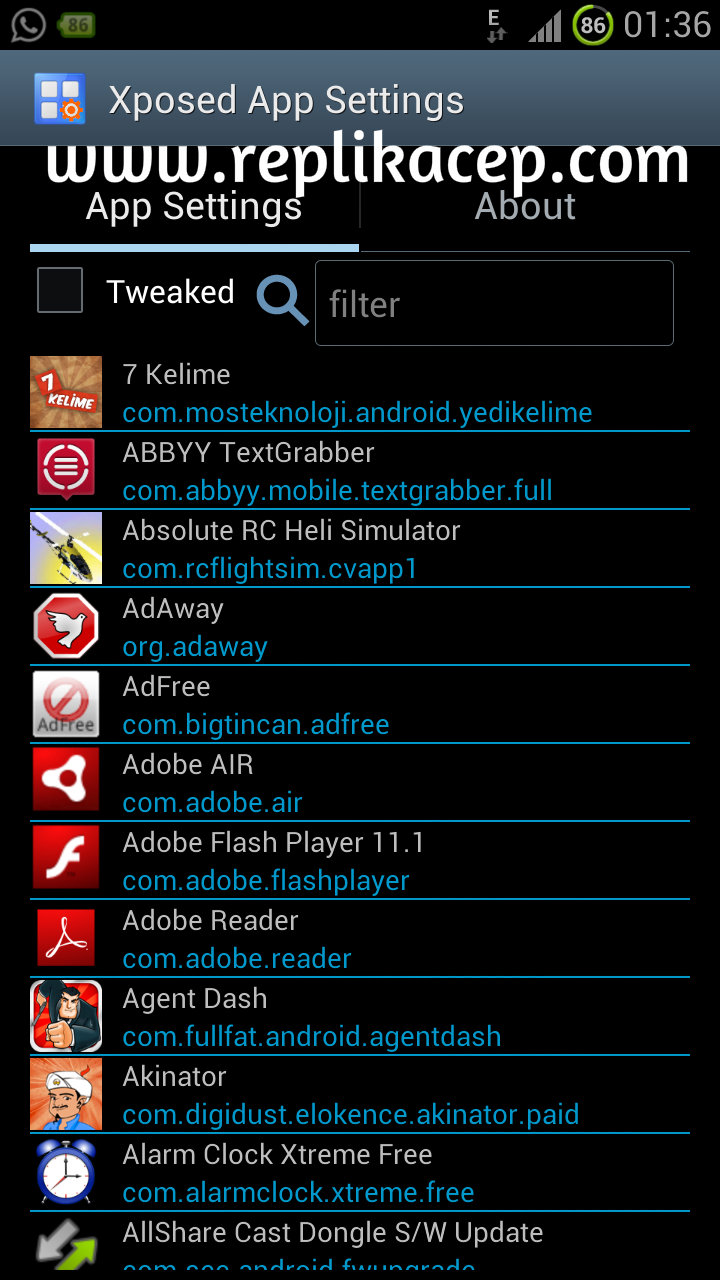The width and height of the screenshot is (720, 1280).
Task: Open settings for 7 Kelime
Action: [358, 393]
